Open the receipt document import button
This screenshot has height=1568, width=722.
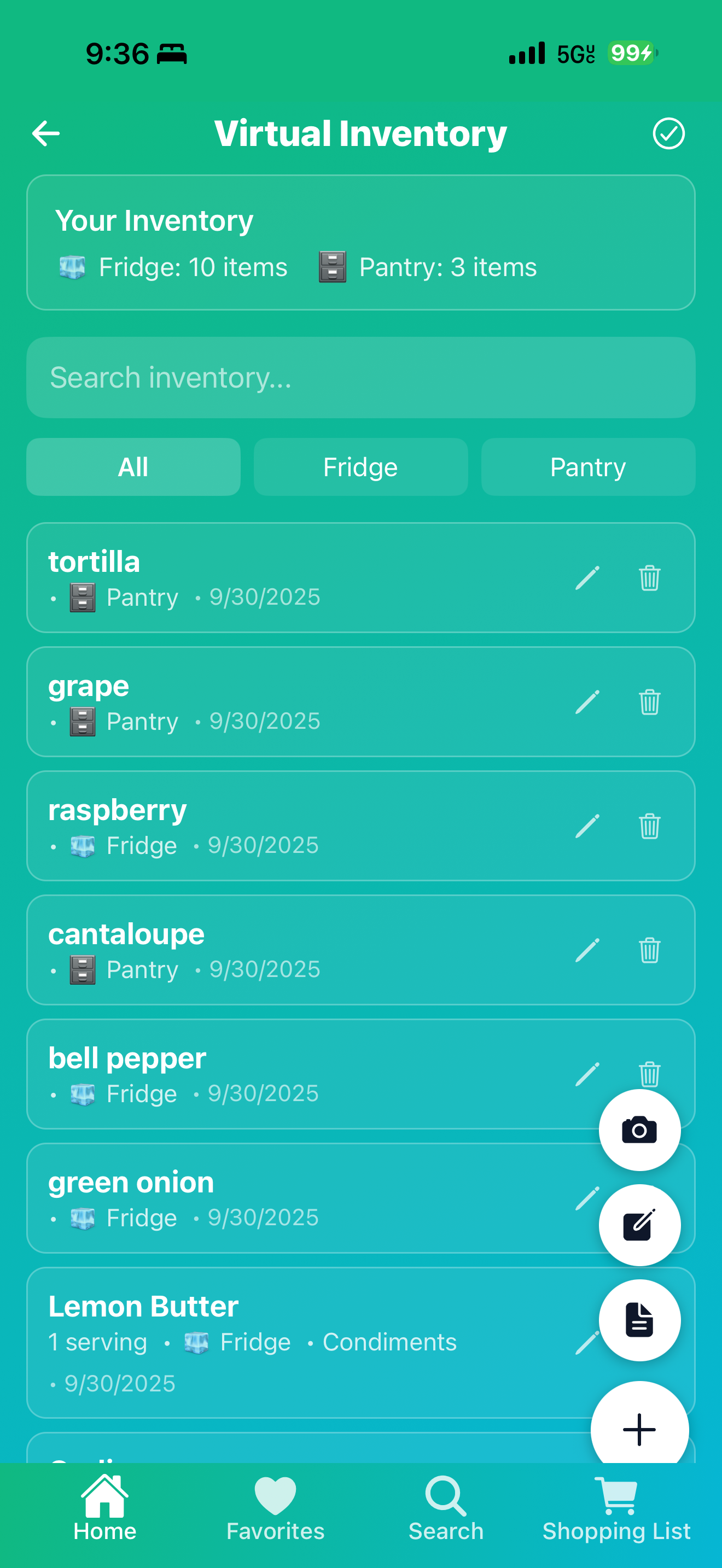tap(639, 1320)
